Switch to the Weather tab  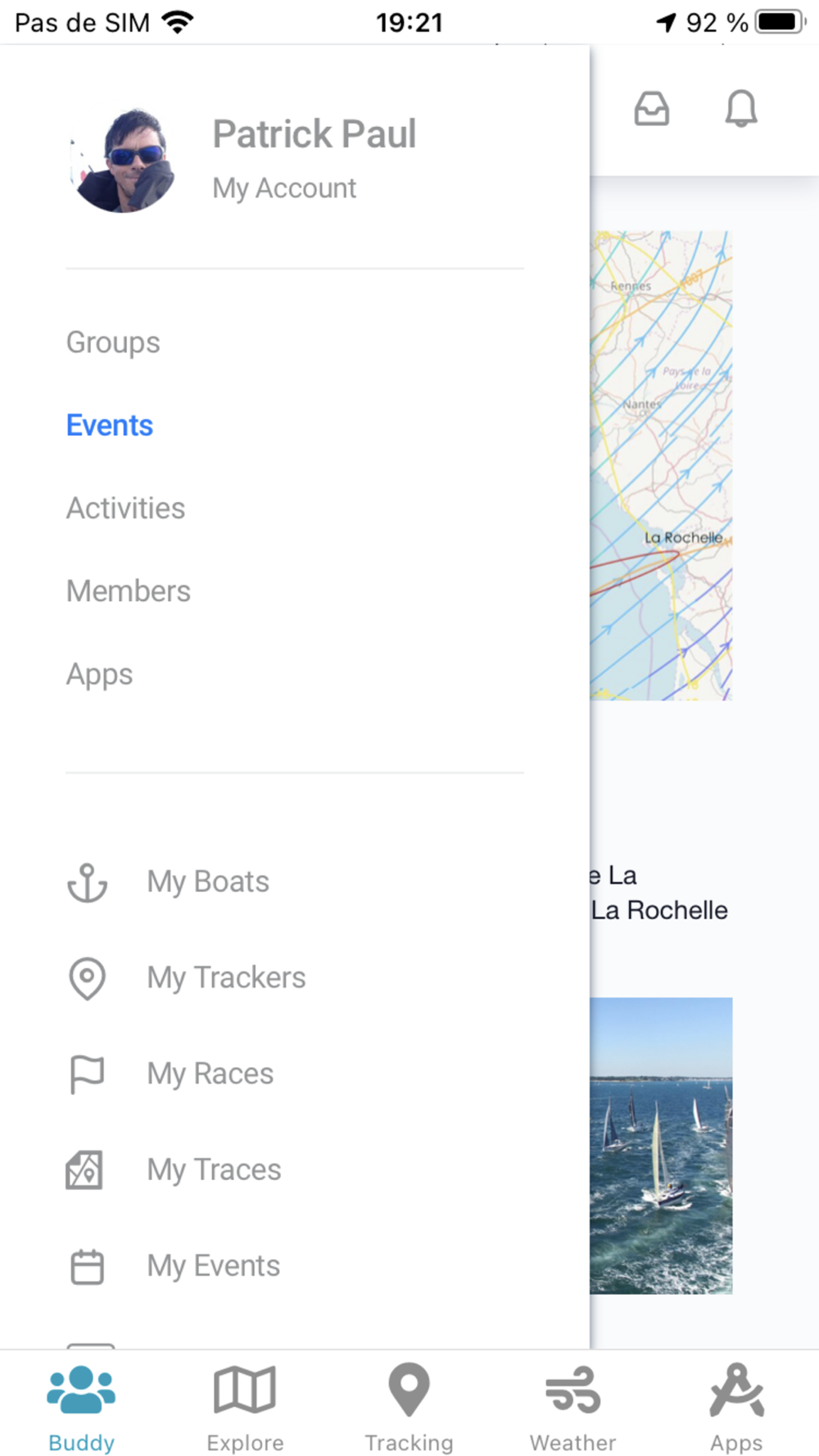point(573,1408)
